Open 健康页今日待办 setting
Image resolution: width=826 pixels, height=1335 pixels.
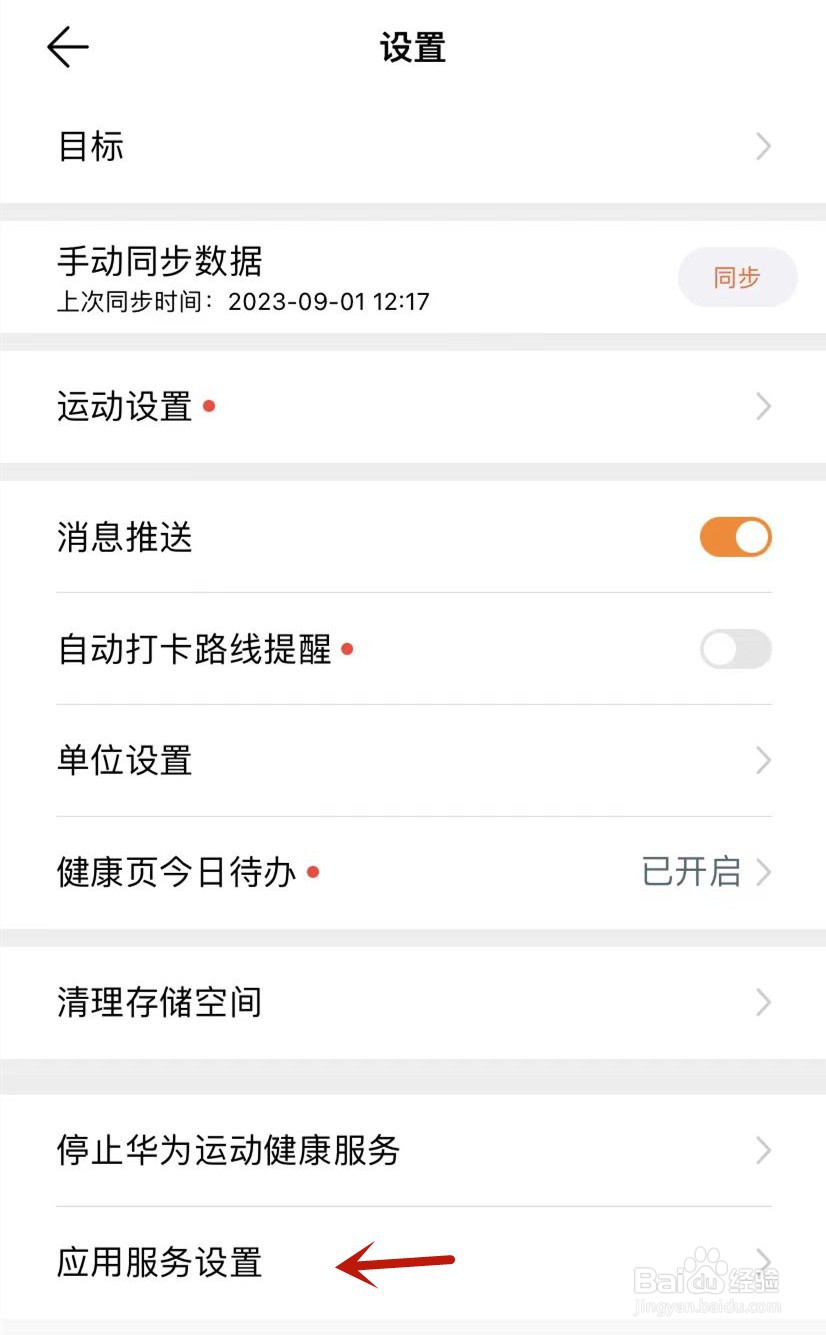pos(413,872)
